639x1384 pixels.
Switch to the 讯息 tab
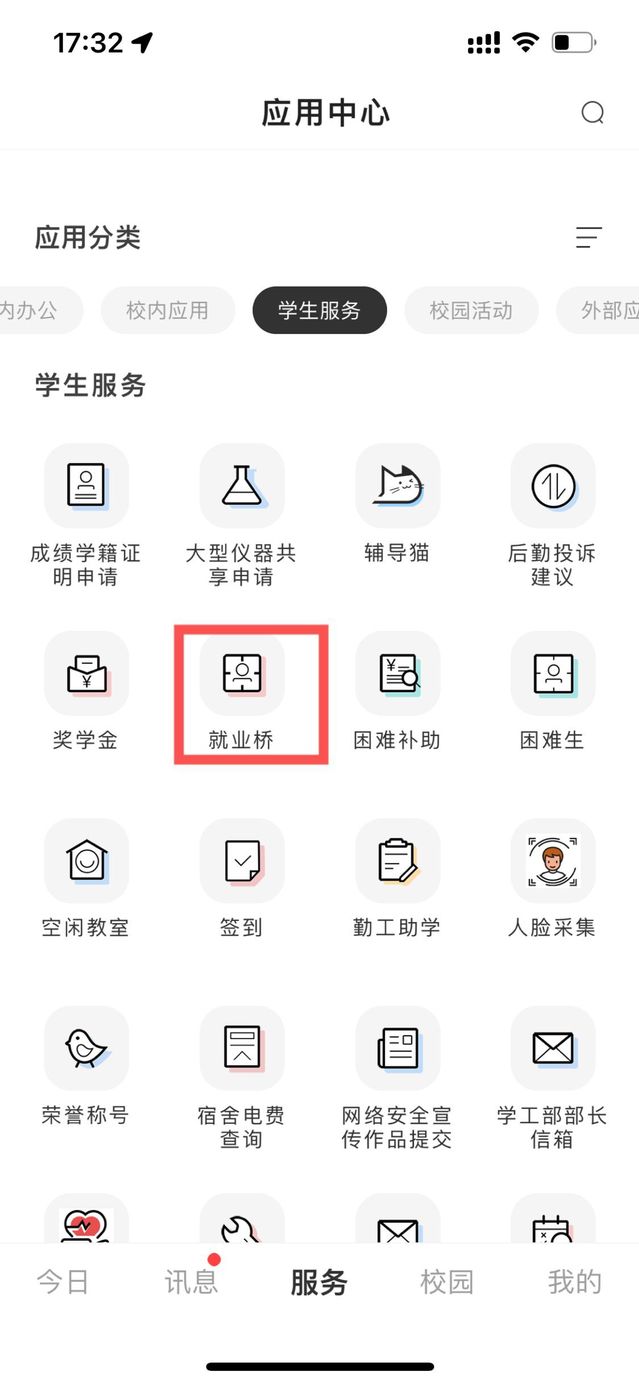pos(191,1282)
